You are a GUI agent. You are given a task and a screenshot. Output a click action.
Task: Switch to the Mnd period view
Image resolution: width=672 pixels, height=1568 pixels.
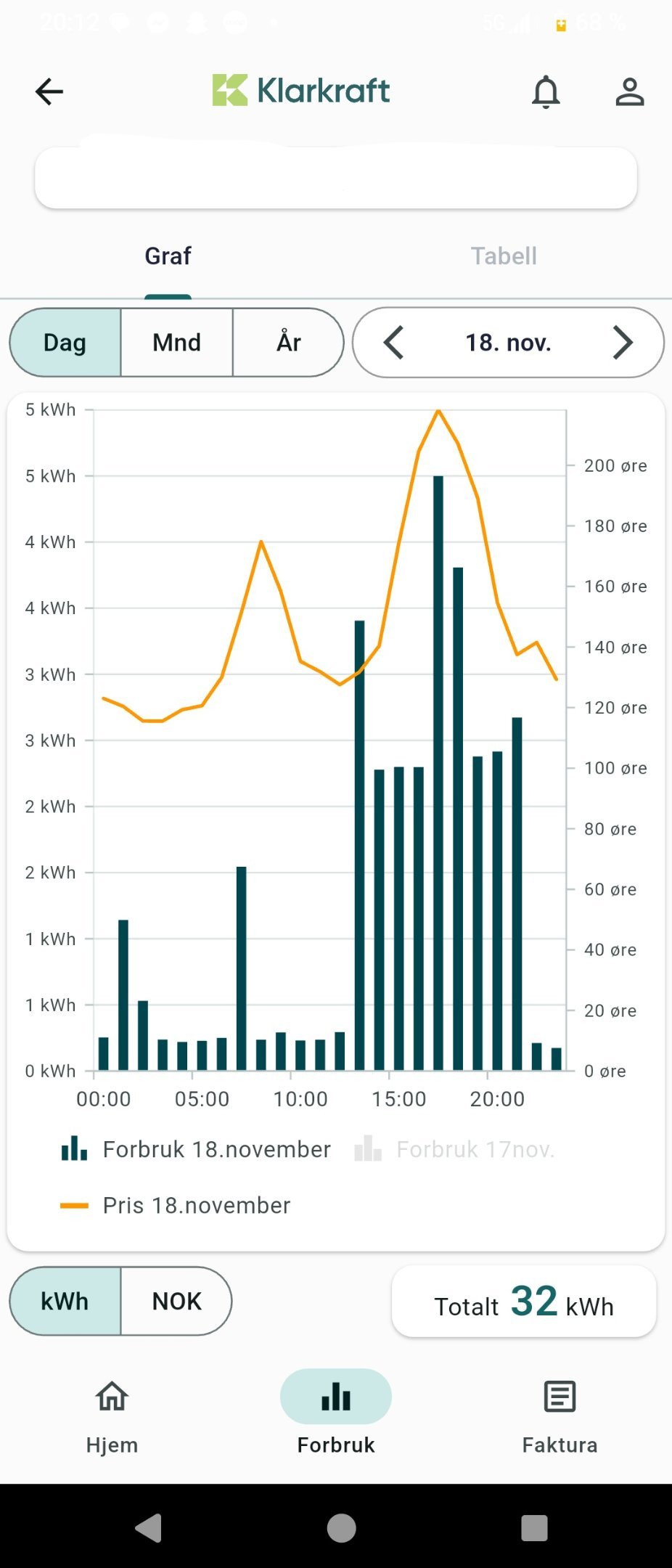coord(176,343)
